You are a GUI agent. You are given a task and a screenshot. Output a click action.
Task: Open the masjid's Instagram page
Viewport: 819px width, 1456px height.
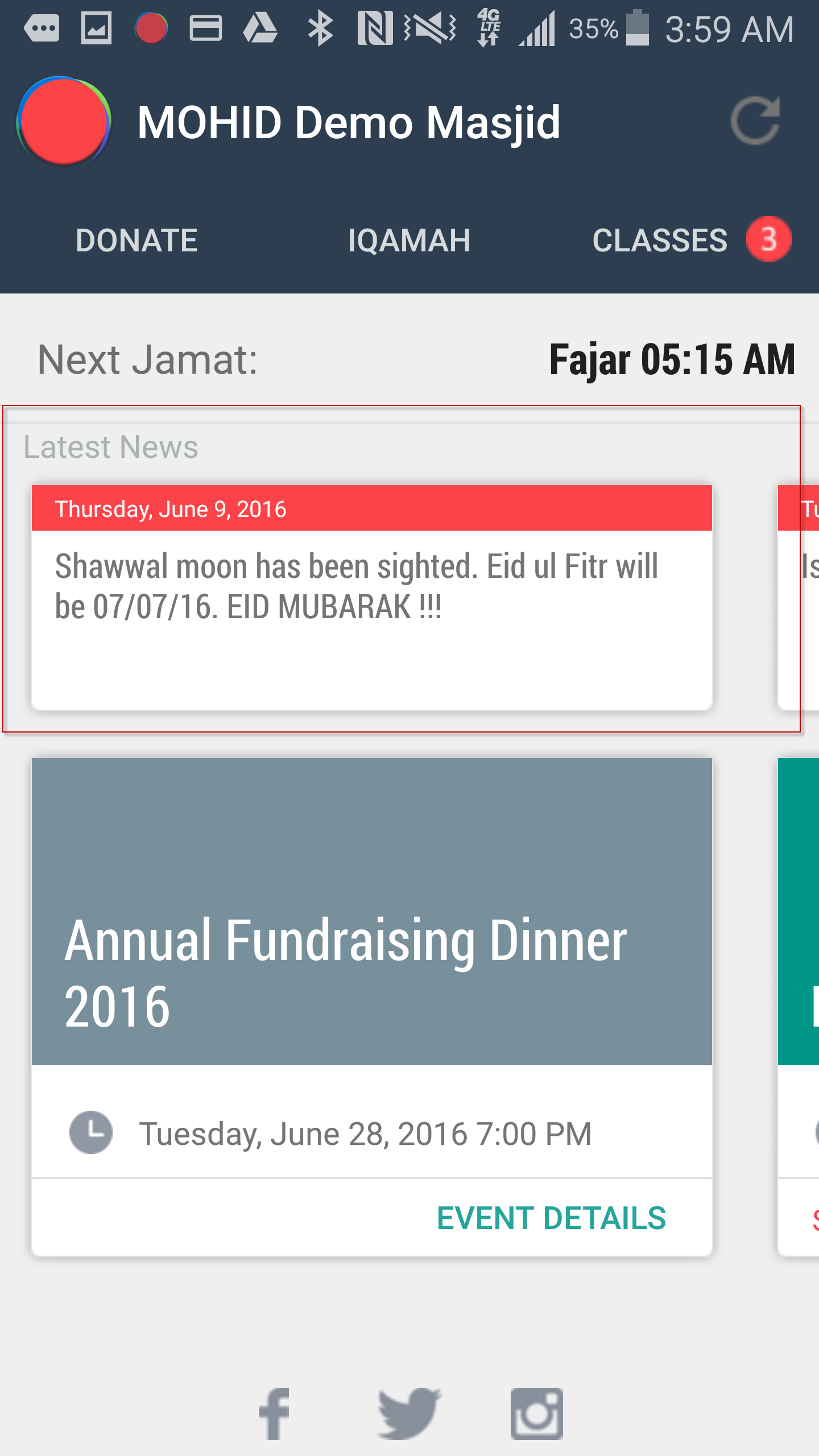click(536, 1414)
